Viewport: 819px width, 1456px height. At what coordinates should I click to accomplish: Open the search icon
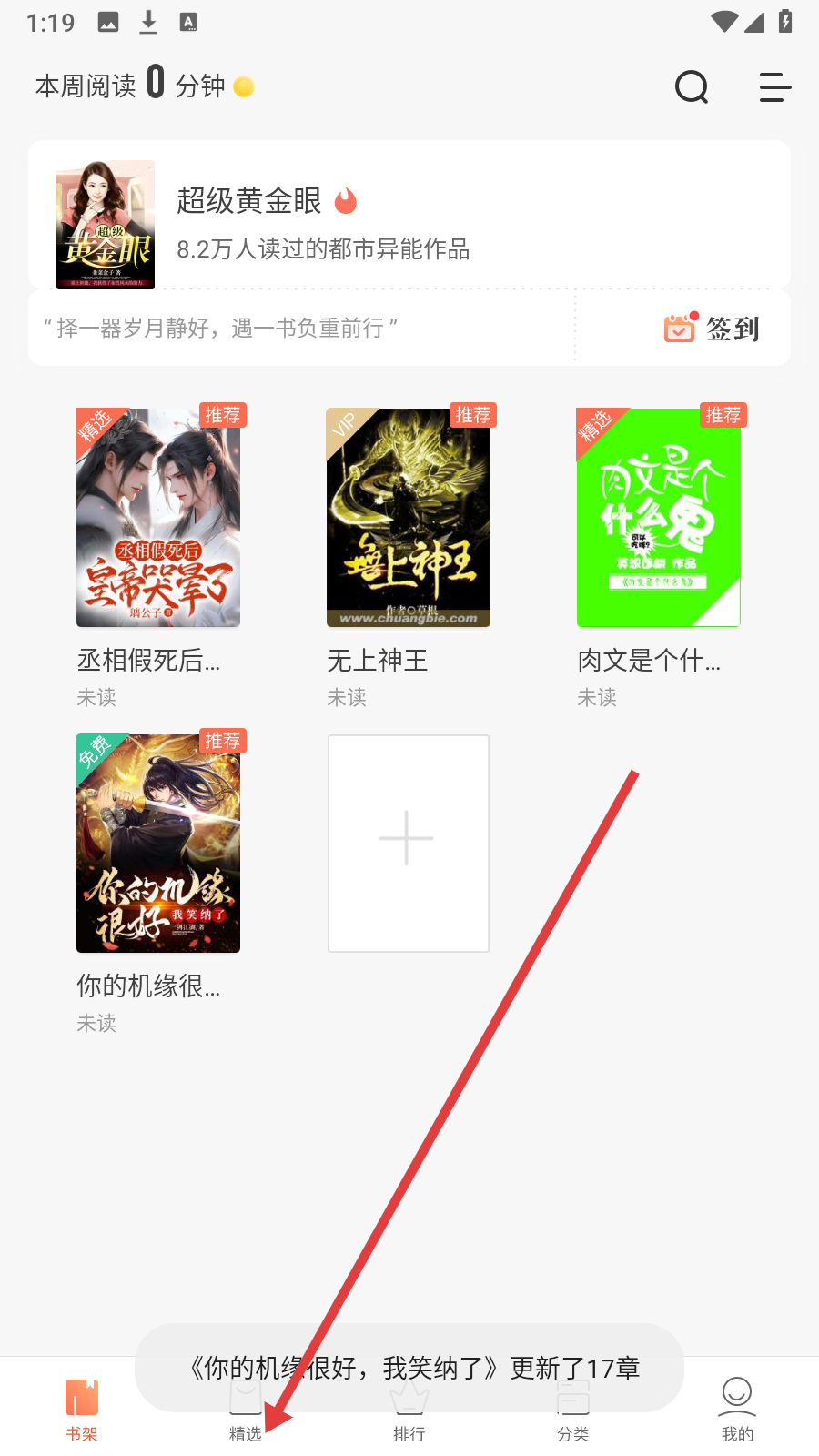[x=692, y=87]
